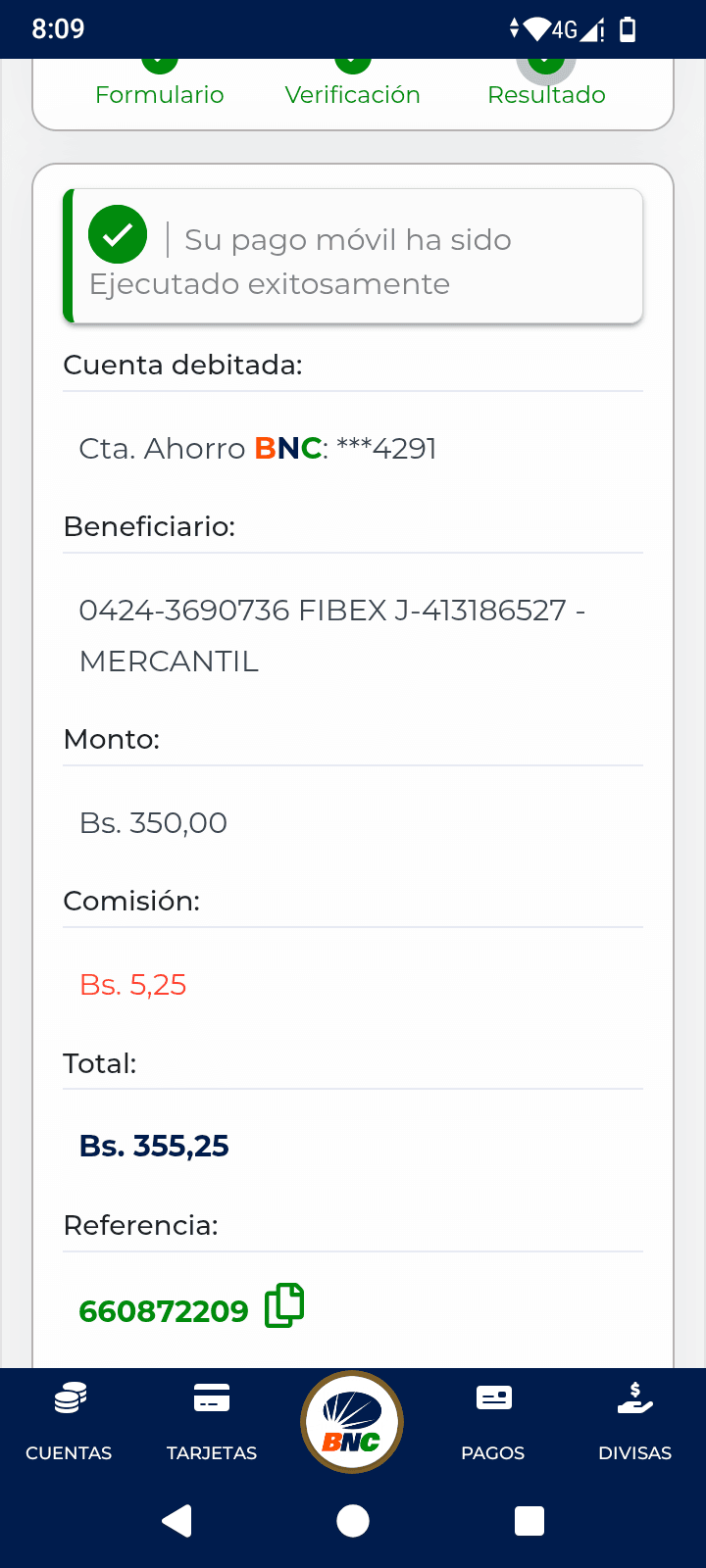Switch to the Tarjetas tab
The width and height of the screenshot is (706, 1568).
pyautogui.click(x=212, y=1421)
